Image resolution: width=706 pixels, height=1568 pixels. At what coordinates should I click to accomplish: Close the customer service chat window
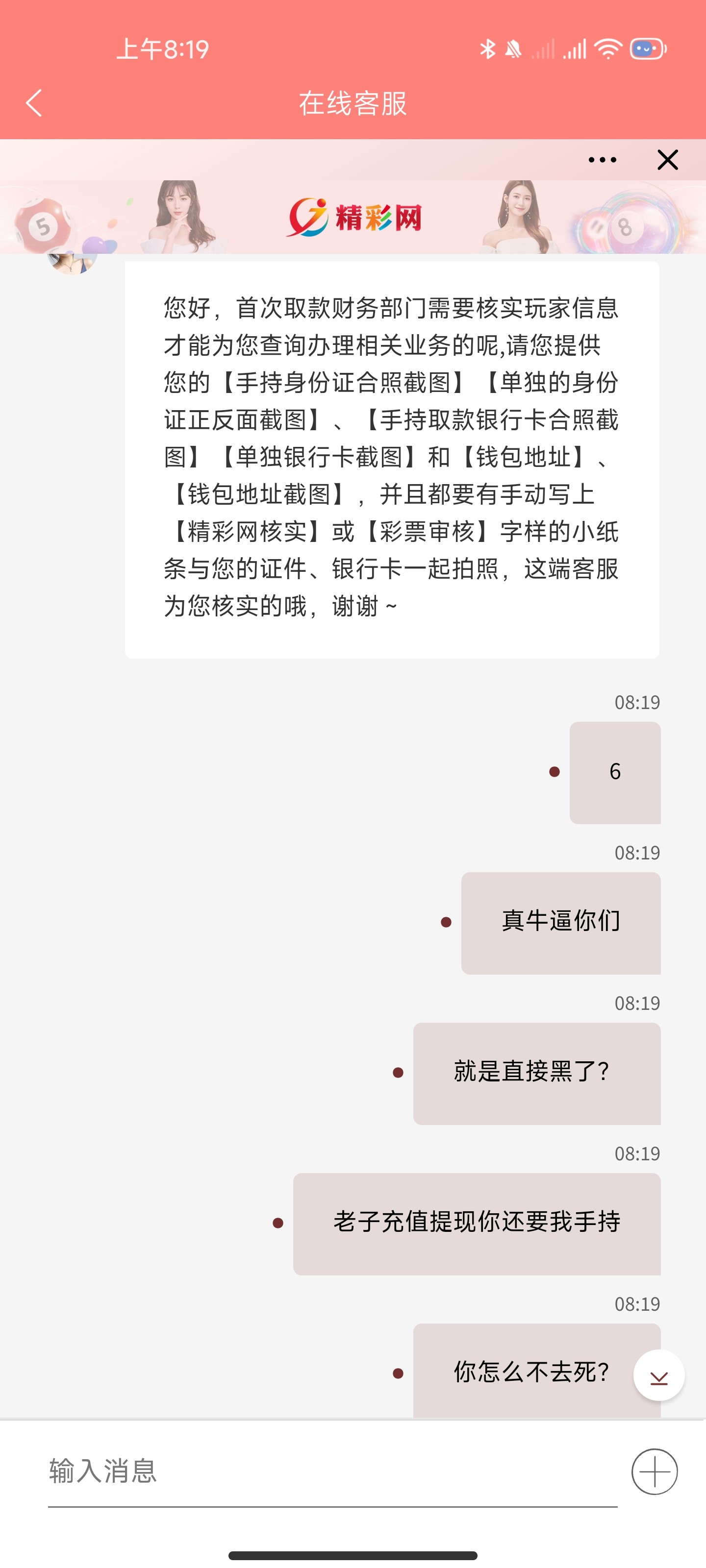point(667,160)
